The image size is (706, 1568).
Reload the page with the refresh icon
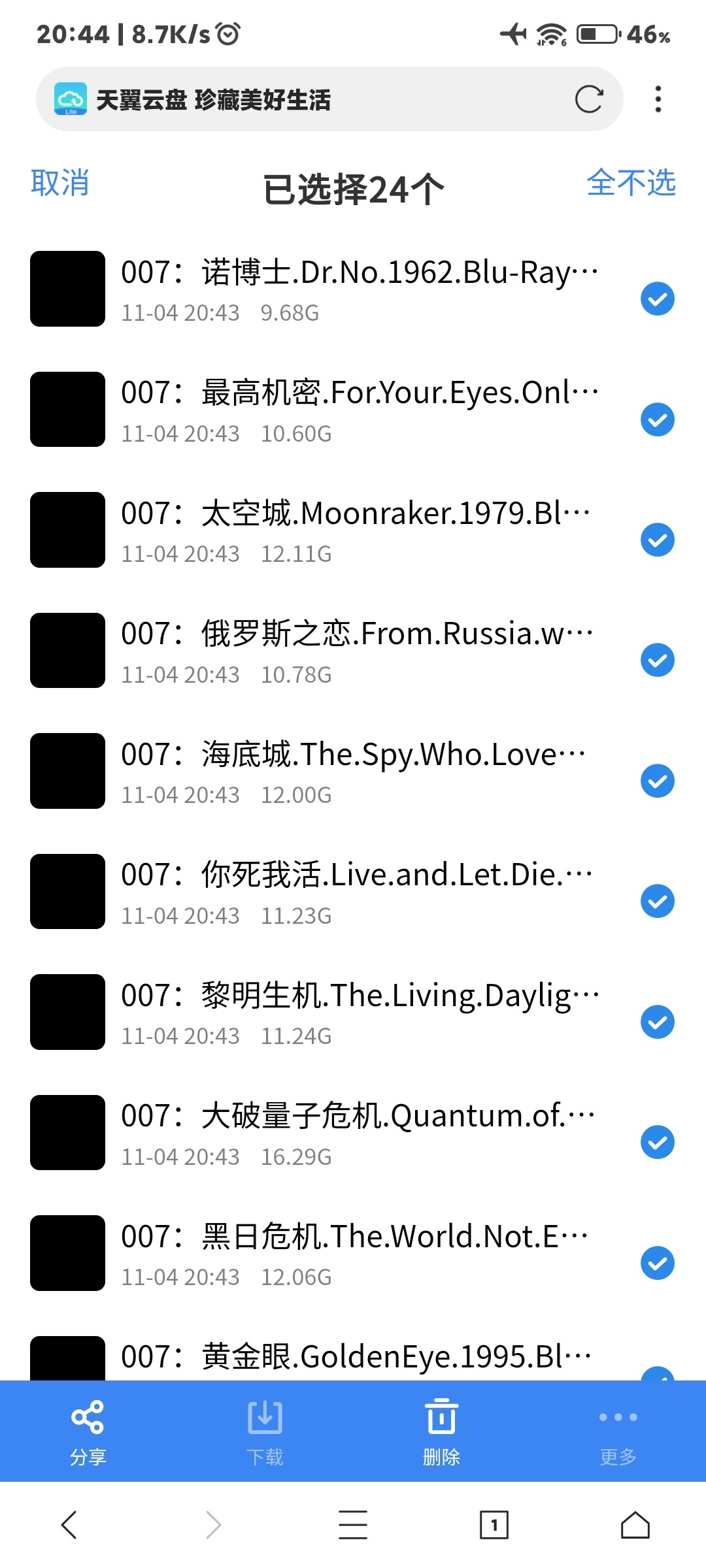(588, 99)
